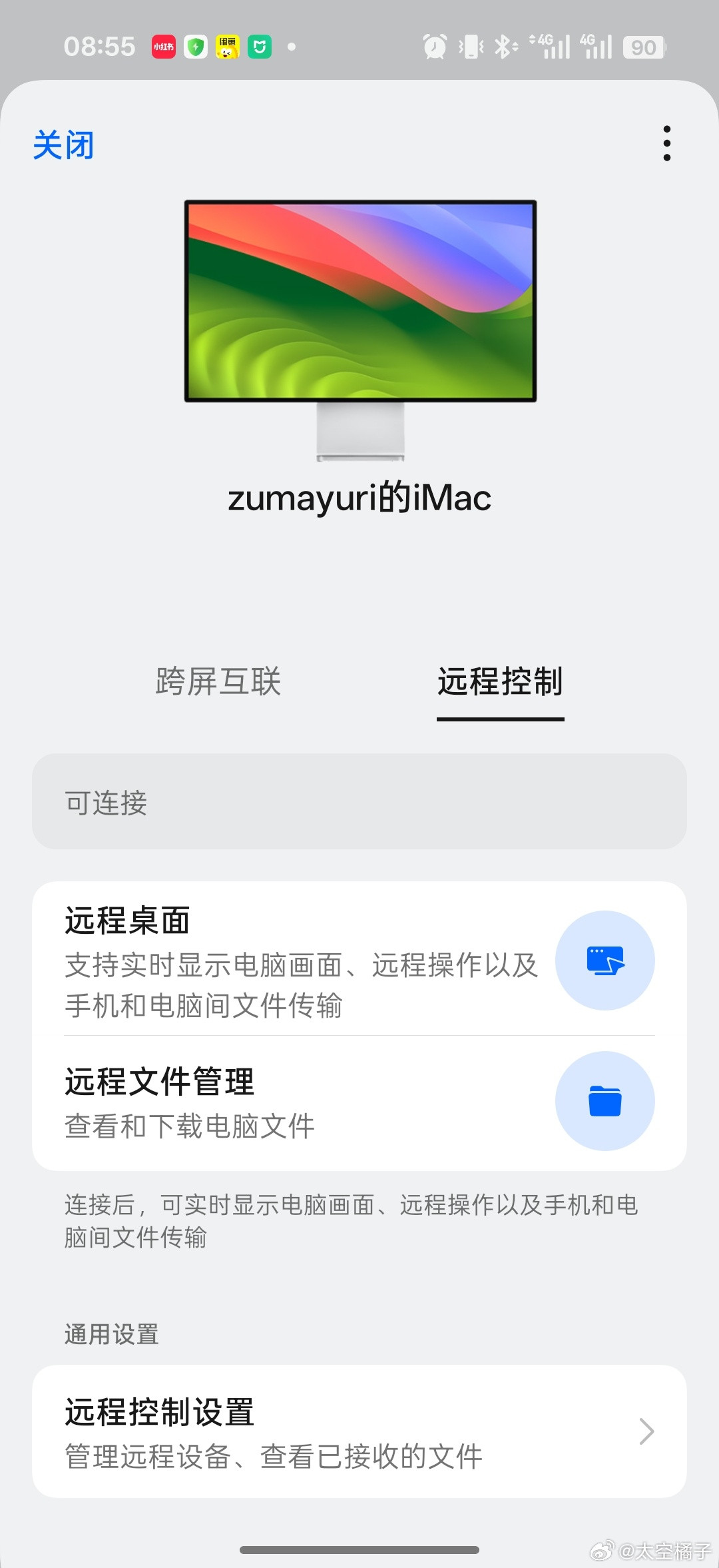Select the 远程控制 tab
719x1568 pixels.
pos(501,682)
